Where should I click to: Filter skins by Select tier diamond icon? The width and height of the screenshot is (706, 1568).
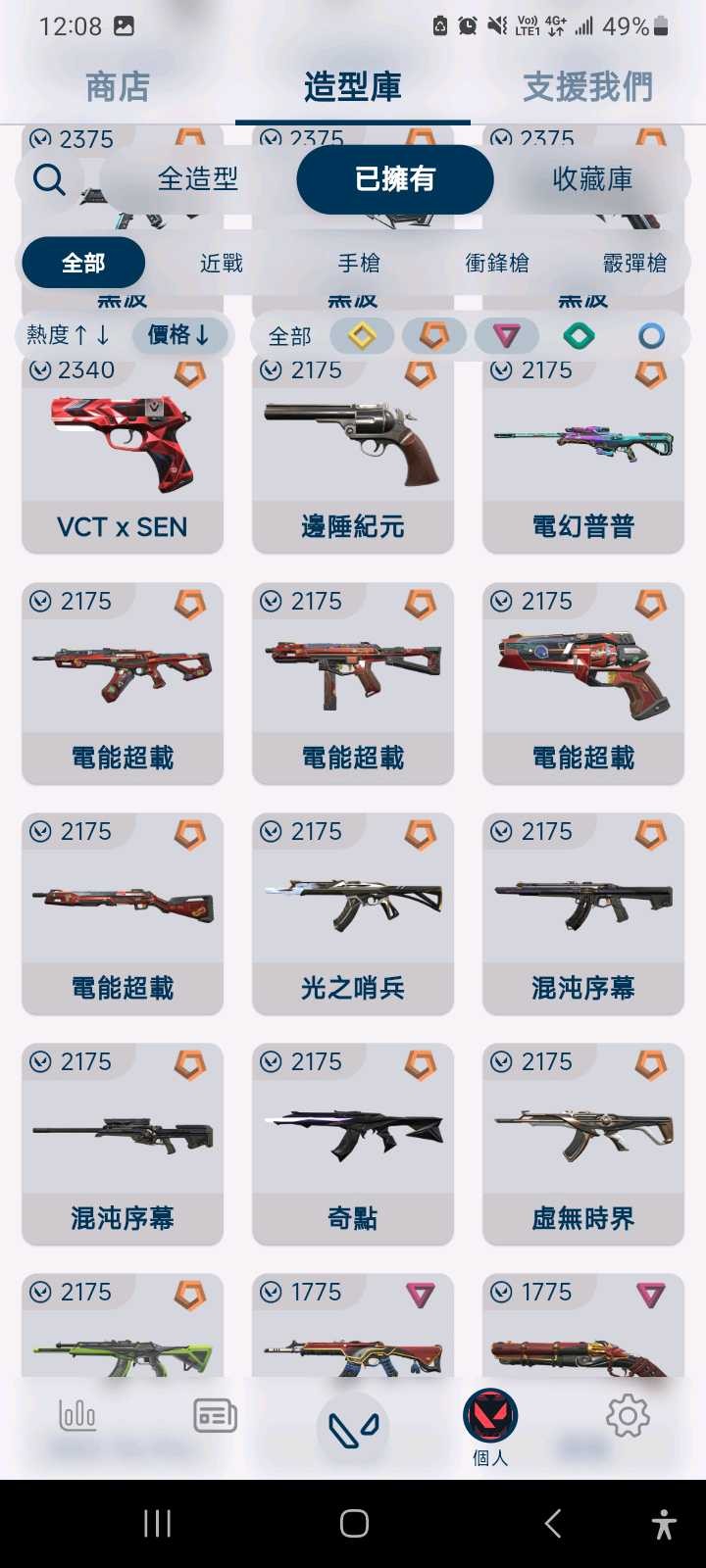coord(361,335)
